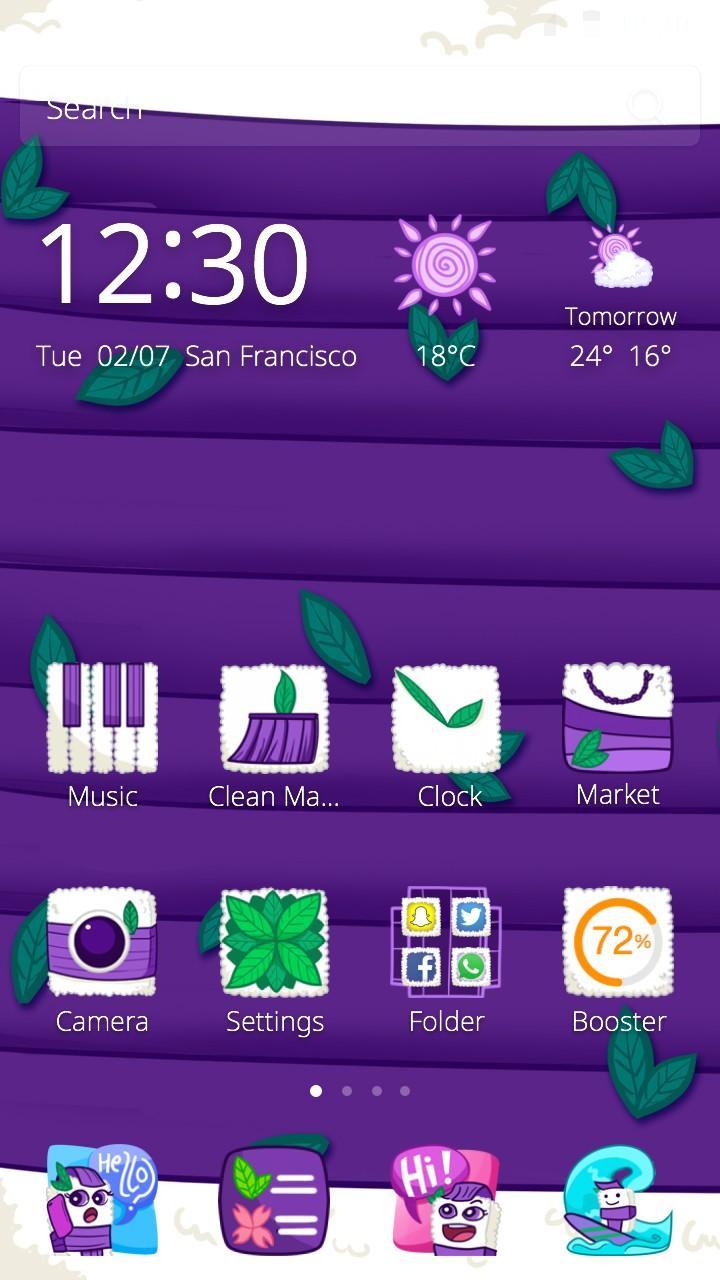Launch the Camera app
This screenshot has width=720, height=1280.
pyautogui.click(x=102, y=942)
